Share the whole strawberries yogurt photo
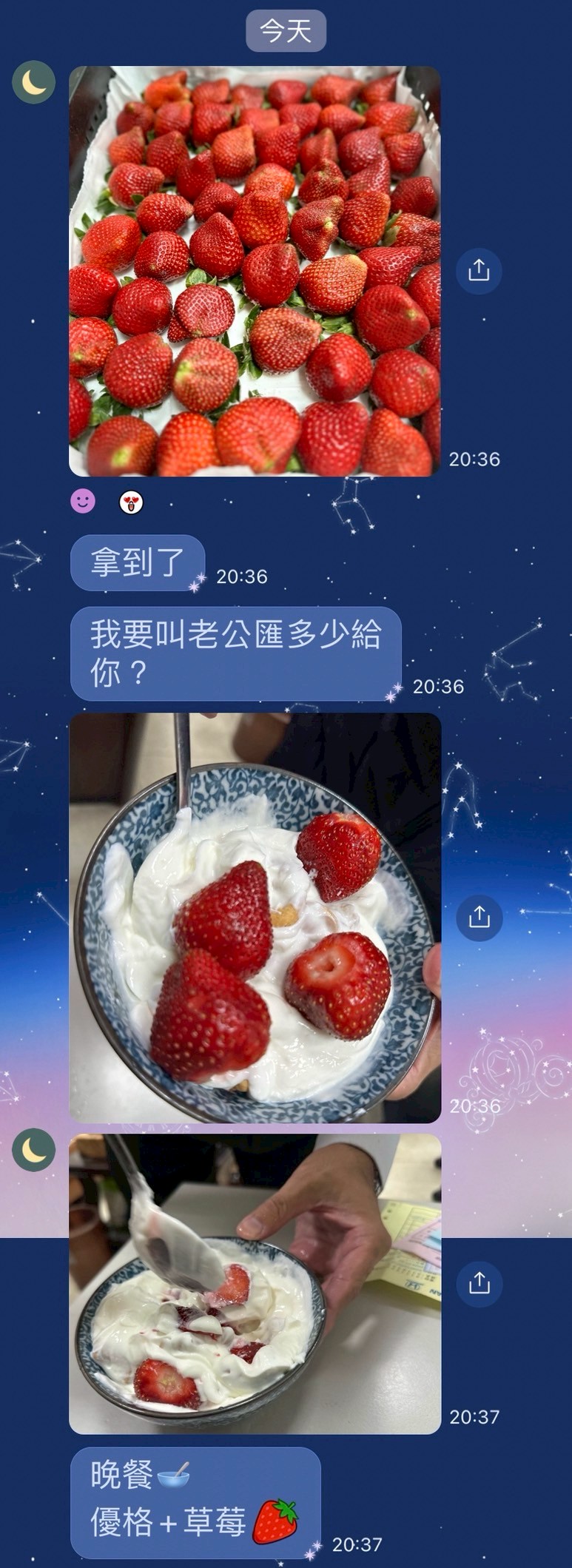Image resolution: width=572 pixels, height=1568 pixels. [479, 918]
